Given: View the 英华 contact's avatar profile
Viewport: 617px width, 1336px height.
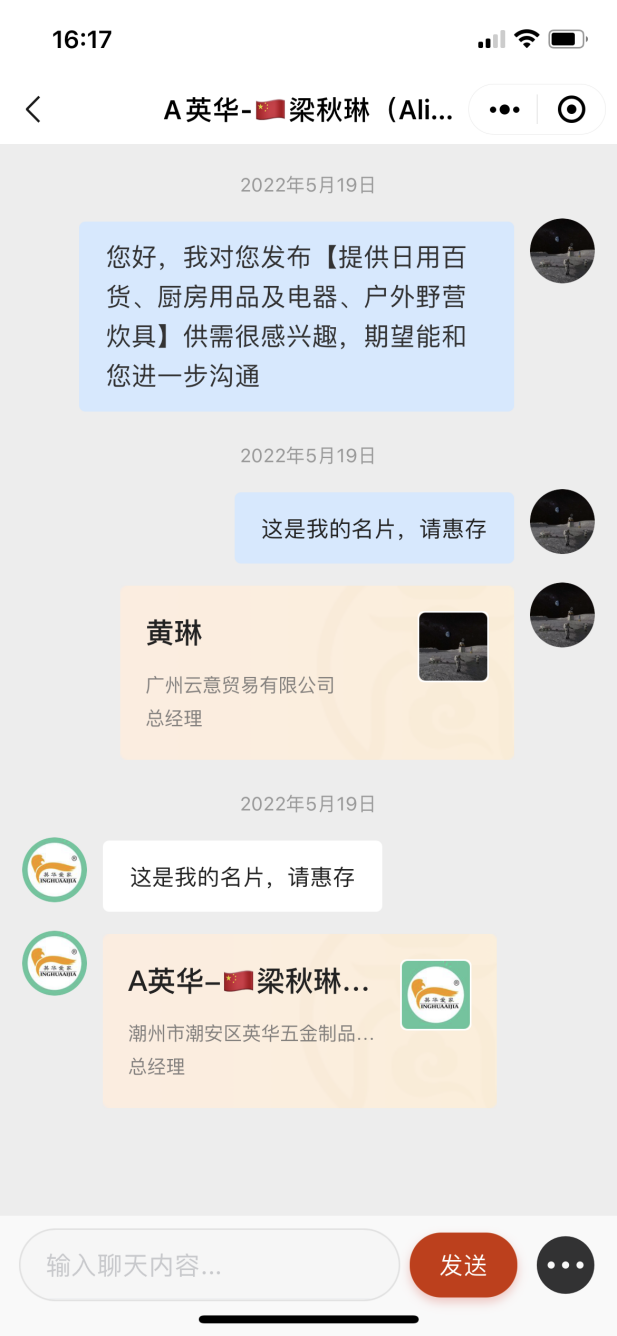Looking at the screenshot, I should (55, 870).
